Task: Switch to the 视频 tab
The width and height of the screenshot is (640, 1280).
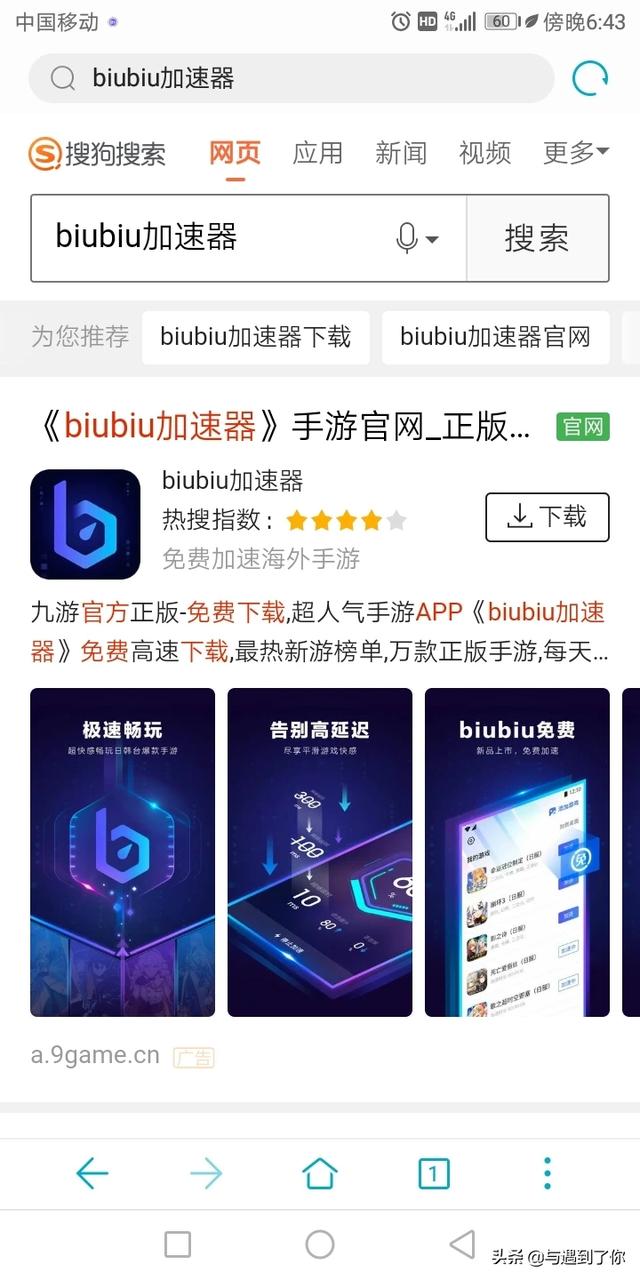Action: coord(485,153)
